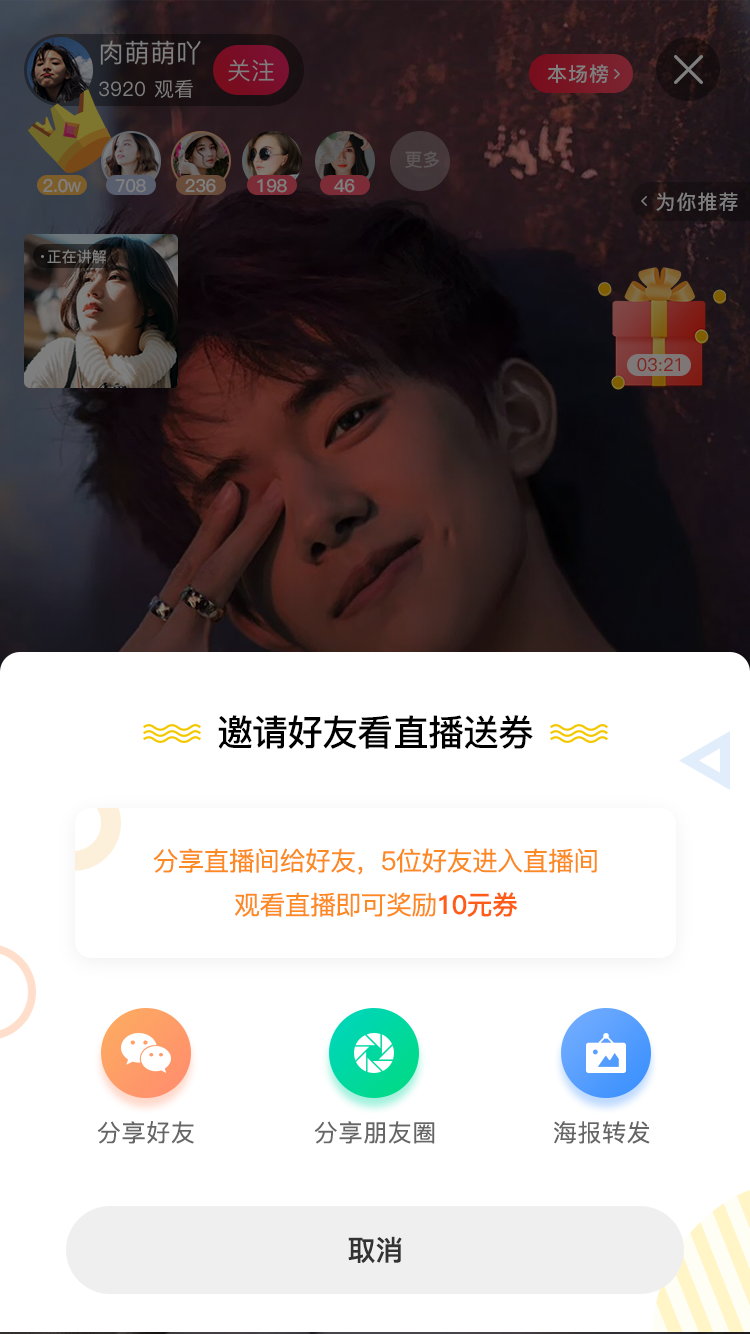Choose 海报转发 poster sharing
Screen dimensions: 750x1334
point(605,1054)
